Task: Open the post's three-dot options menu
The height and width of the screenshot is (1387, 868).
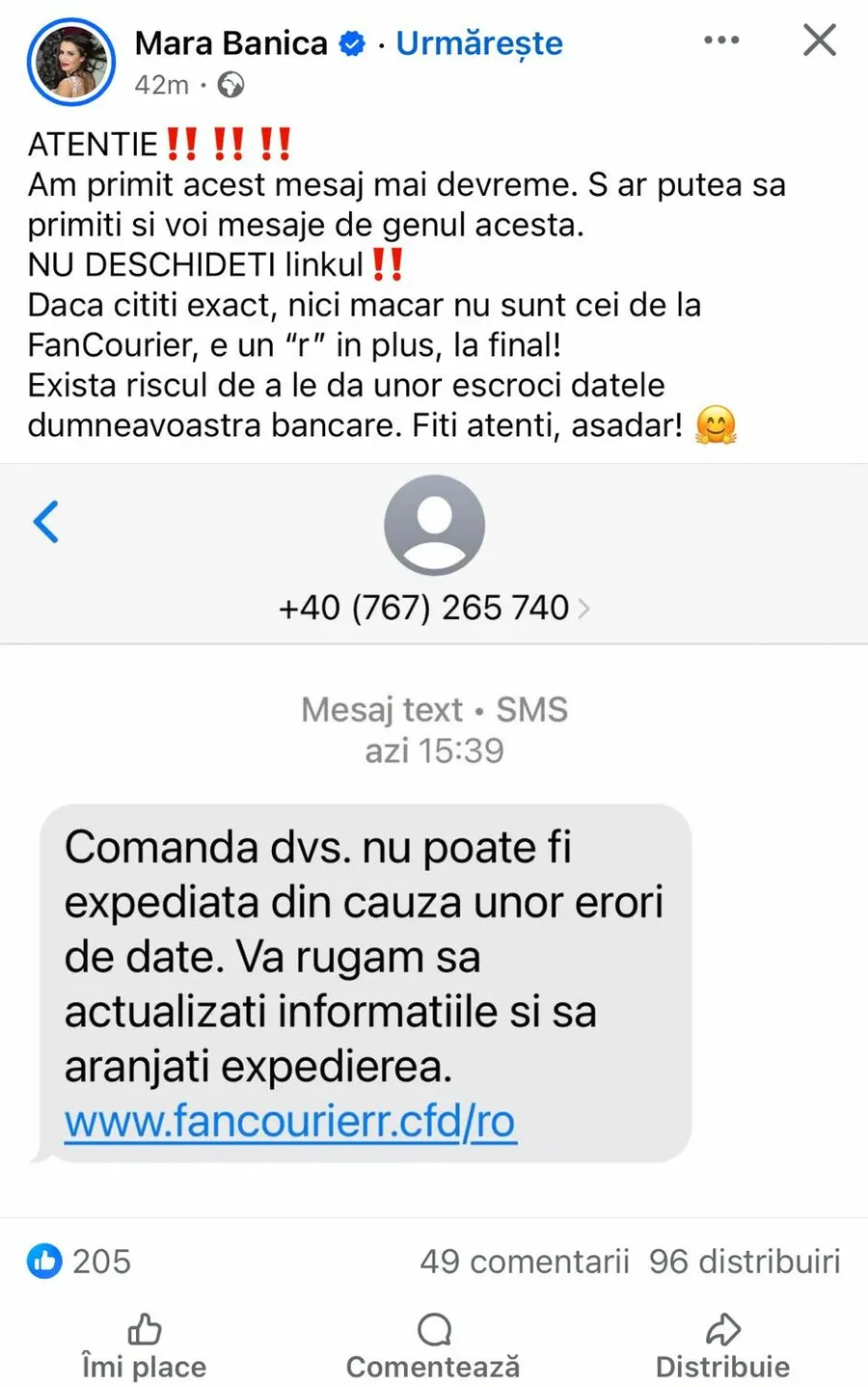Action: (721, 41)
